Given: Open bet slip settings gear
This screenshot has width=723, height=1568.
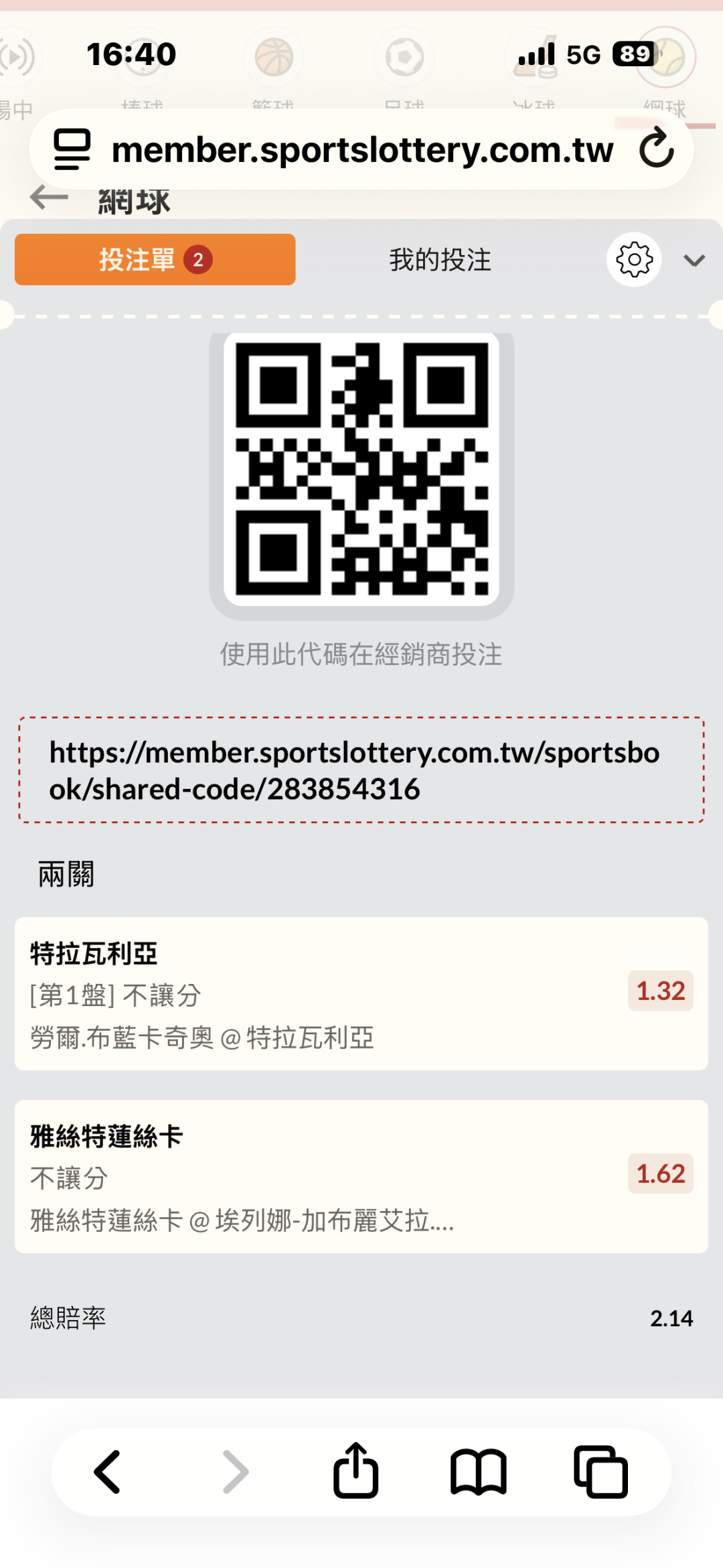Looking at the screenshot, I should pyautogui.click(x=633, y=260).
